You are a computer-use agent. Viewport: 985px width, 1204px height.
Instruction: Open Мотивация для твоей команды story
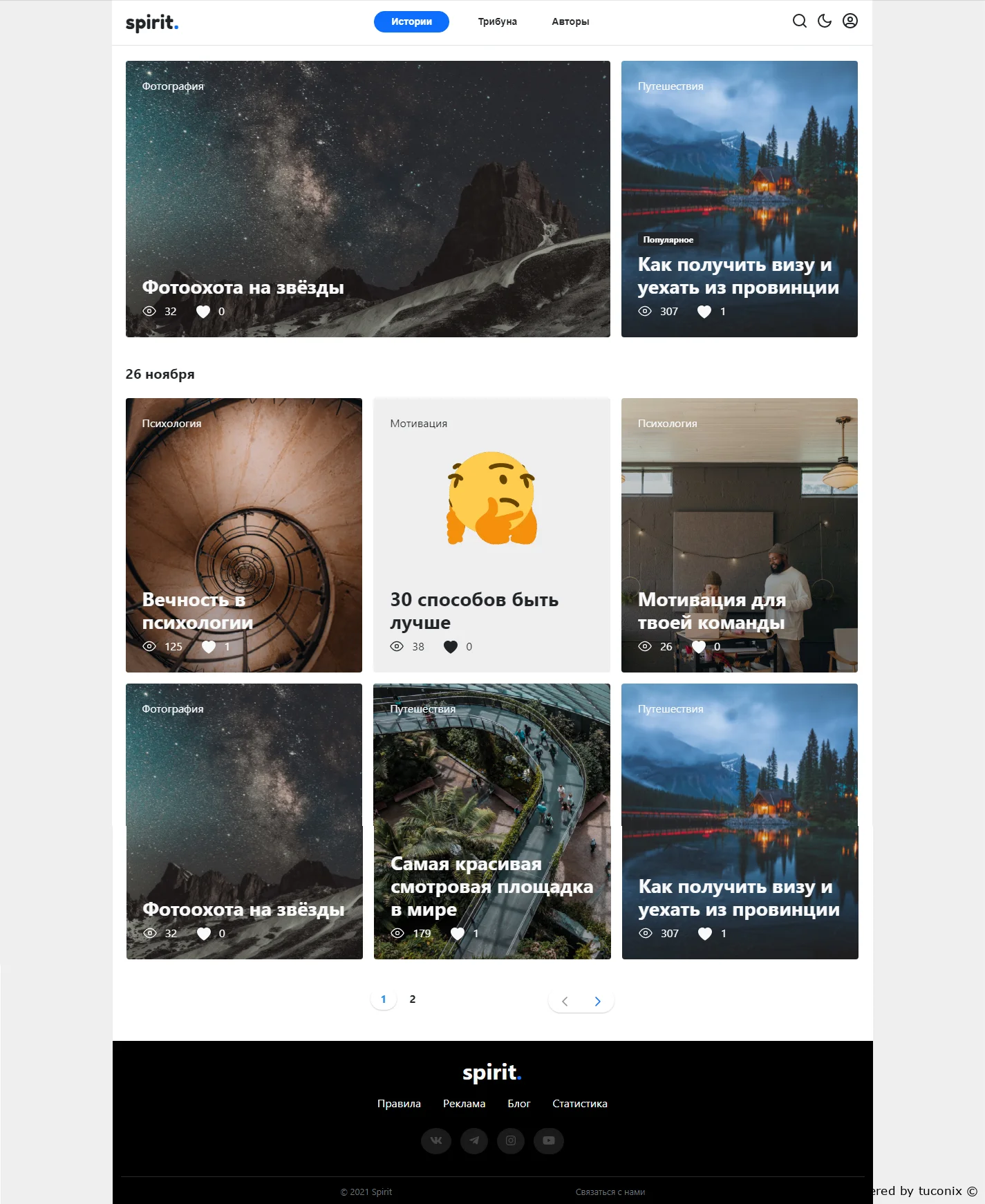pos(739,535)
